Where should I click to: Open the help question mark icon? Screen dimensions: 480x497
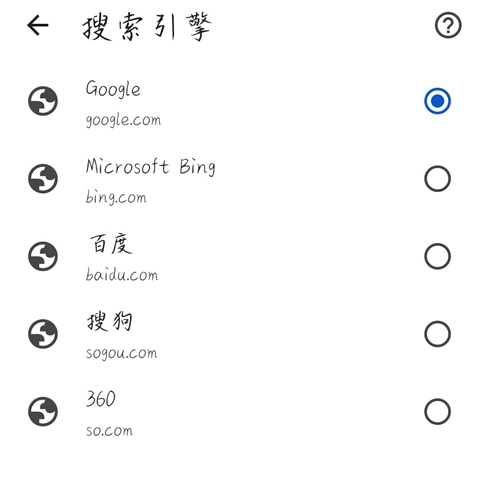coord(448,25)
